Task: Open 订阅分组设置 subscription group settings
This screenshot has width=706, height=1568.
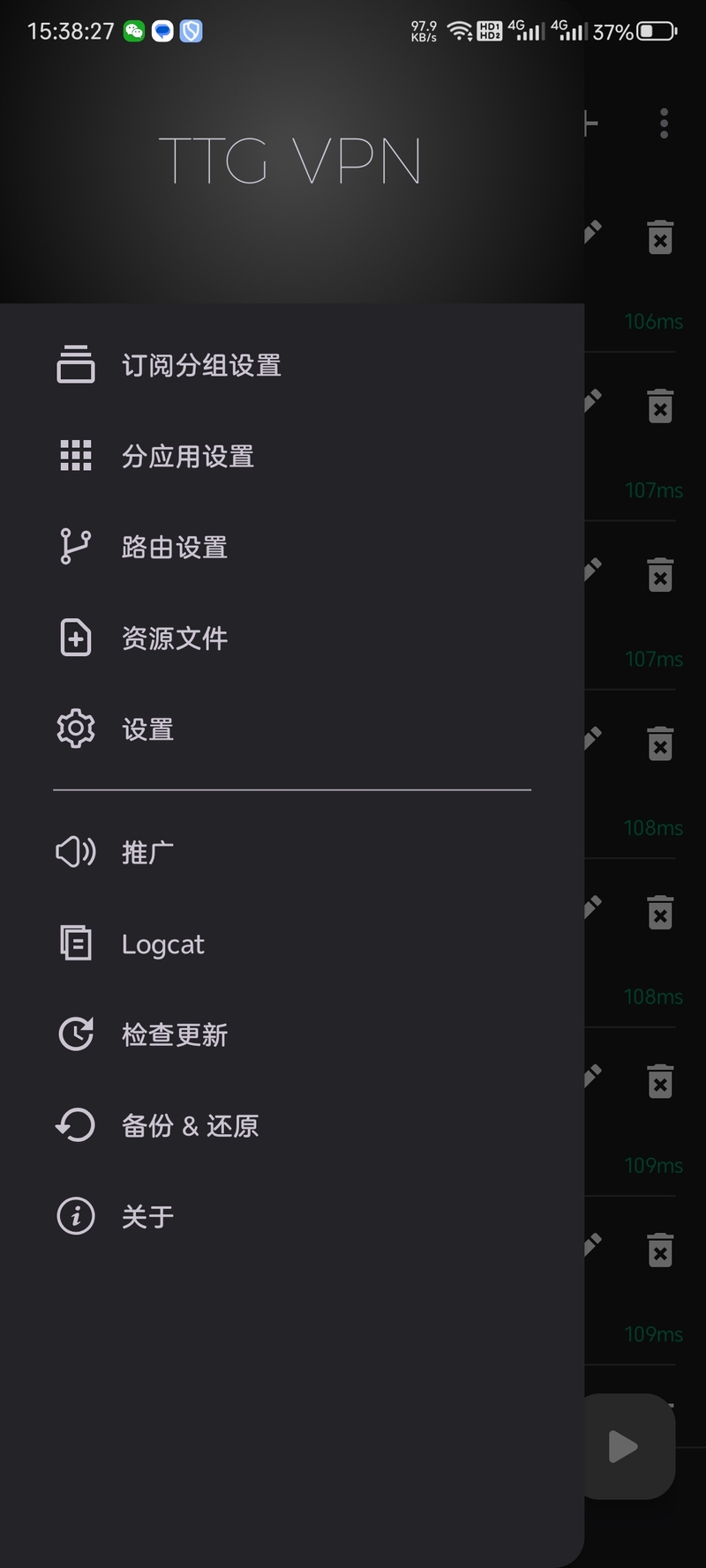Action: coord(201,365)
